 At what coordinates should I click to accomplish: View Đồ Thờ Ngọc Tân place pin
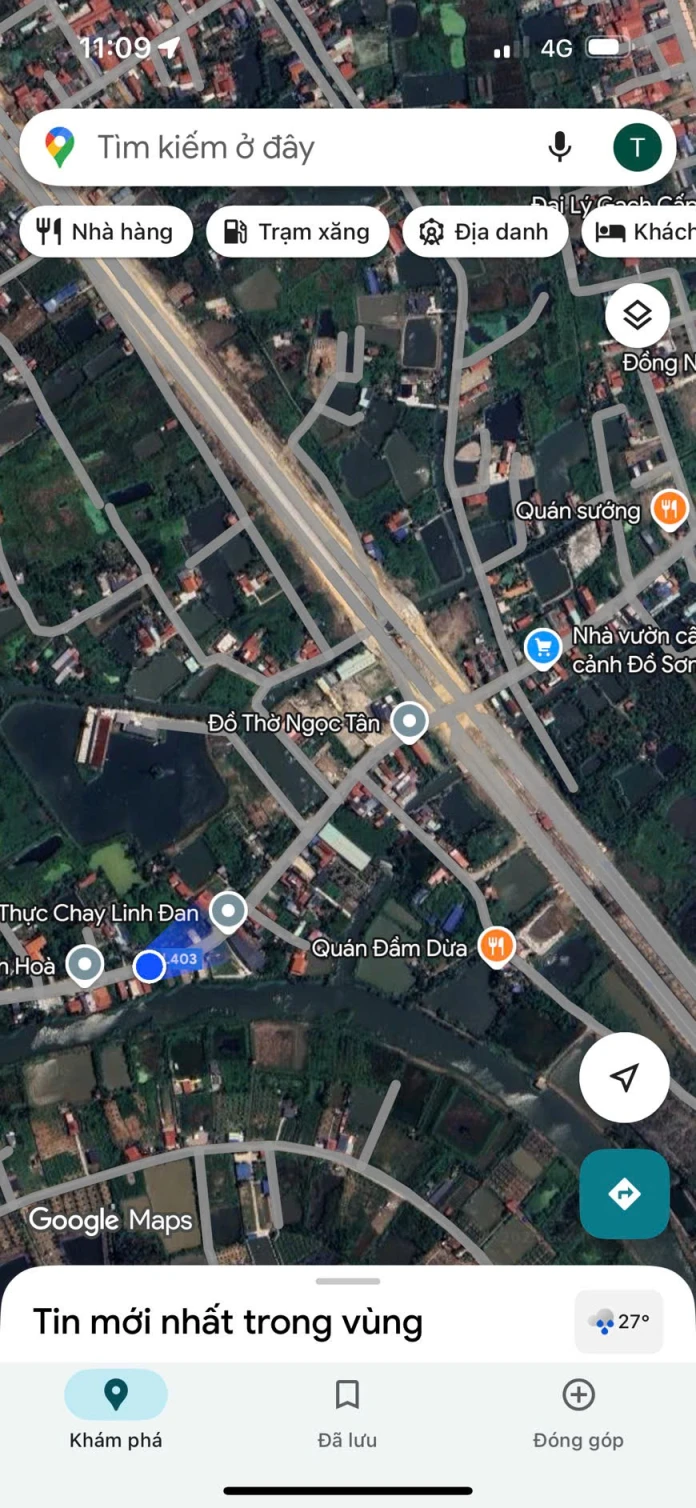[x=409, y=721]
